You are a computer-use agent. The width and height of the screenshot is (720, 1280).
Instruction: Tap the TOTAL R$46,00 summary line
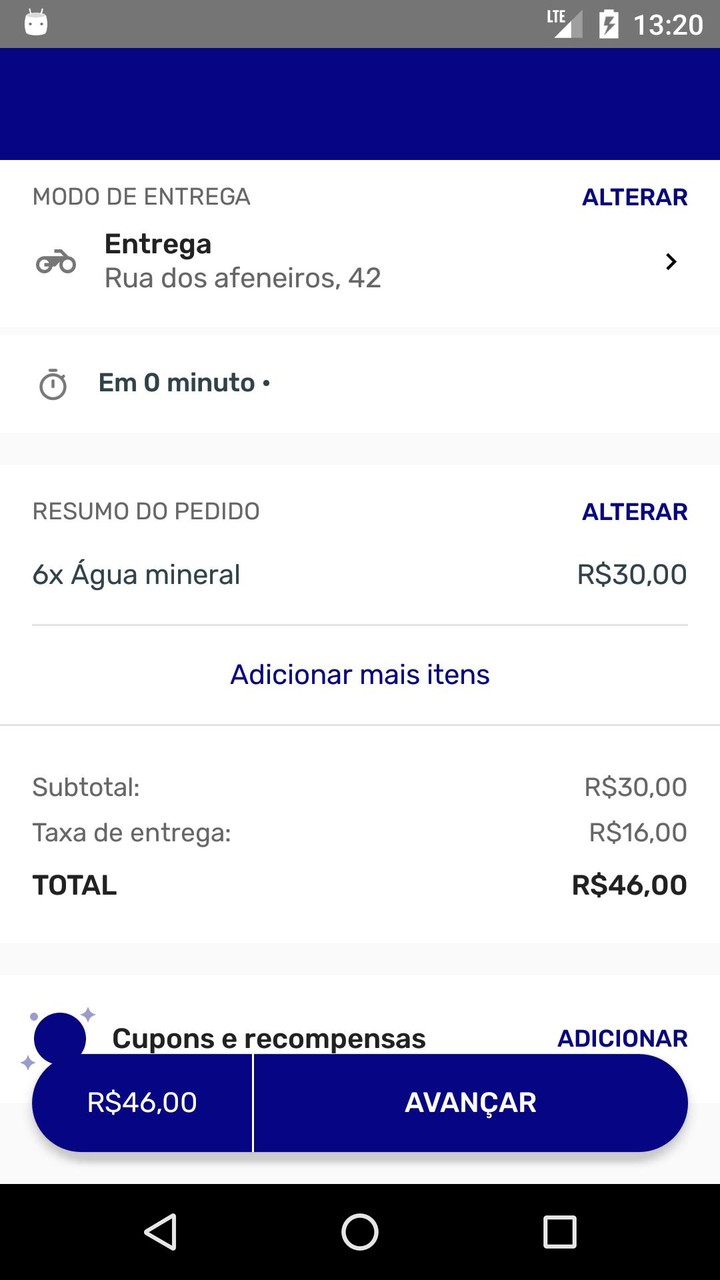click(360, 884)
